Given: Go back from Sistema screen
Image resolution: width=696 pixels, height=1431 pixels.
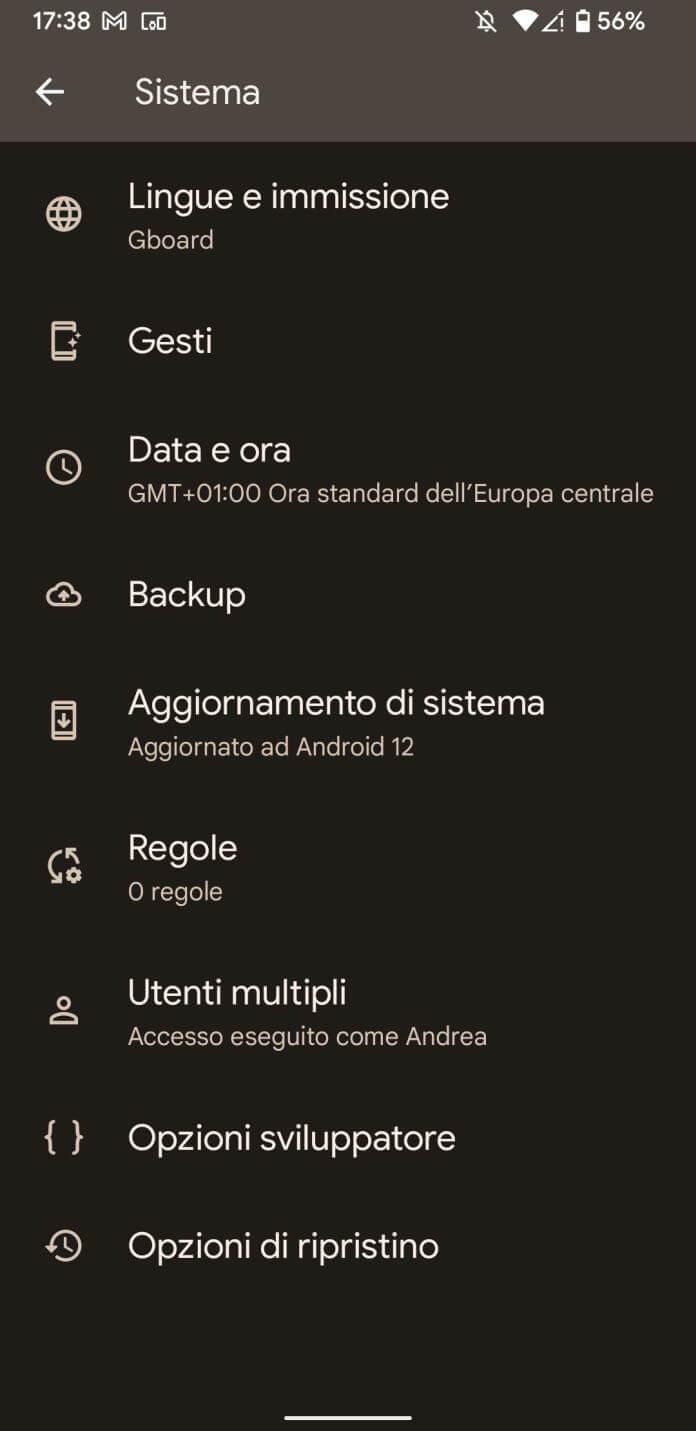Looking at the screenshot, I should 49,92.
